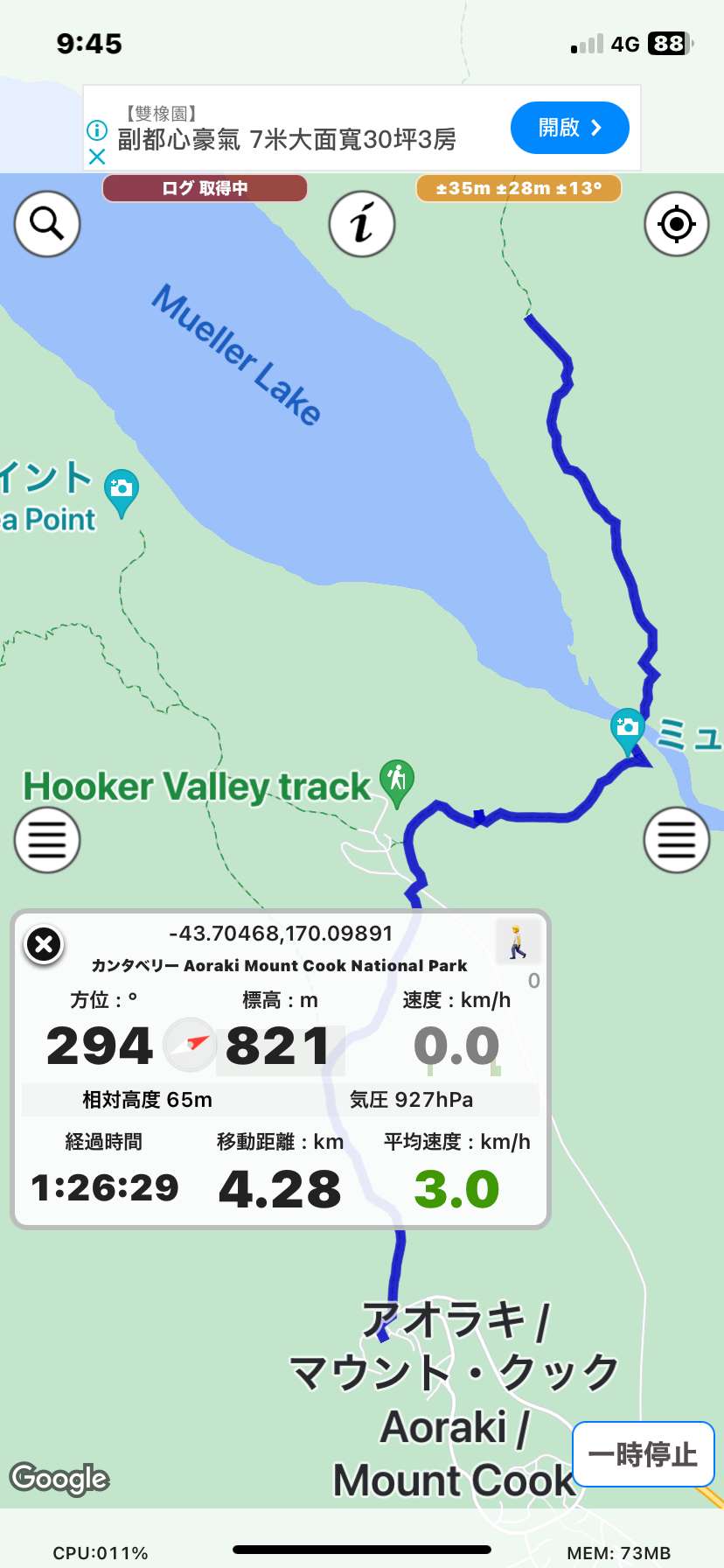Screen dimensions: 724x1568
Task: Open the right hamburger menu
Action: (x=677, y=840)
